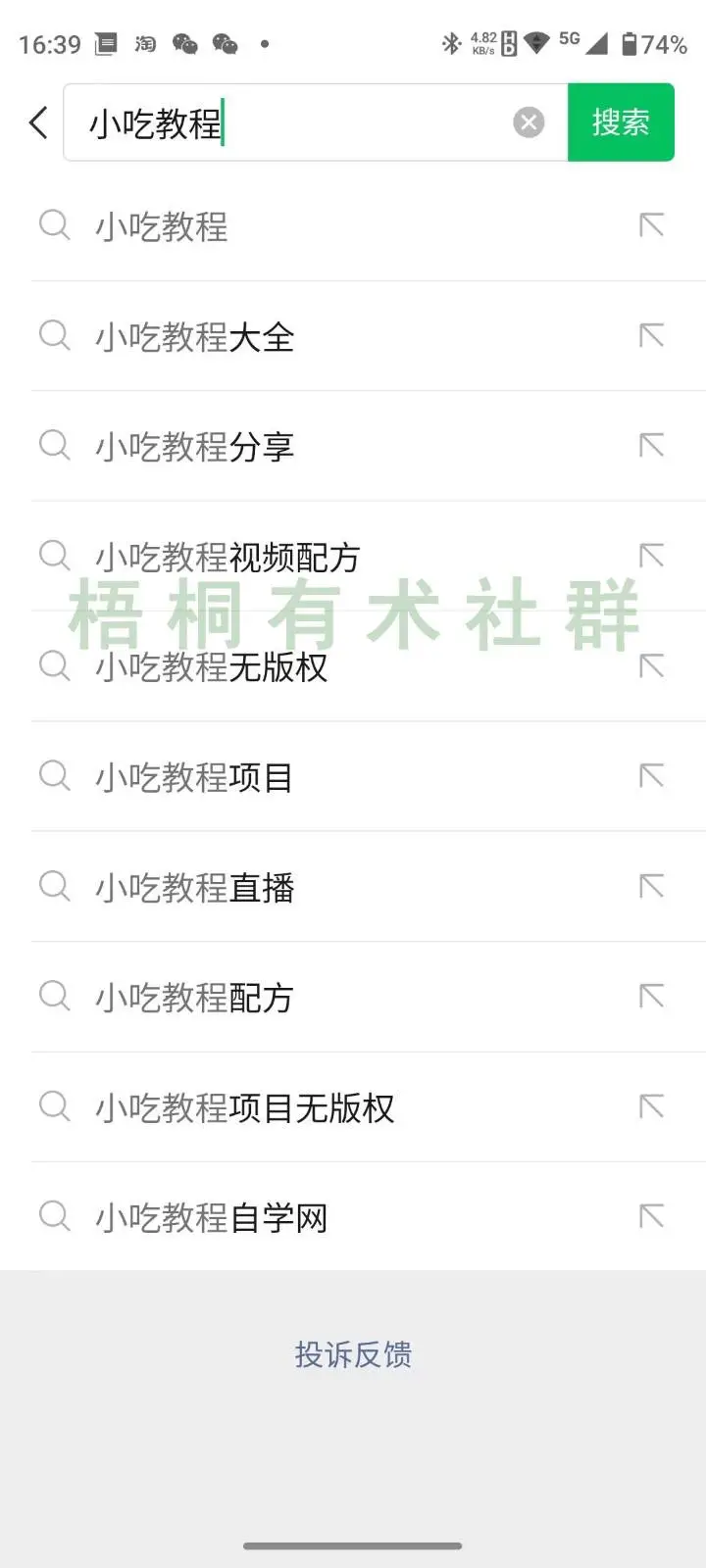Tap the fill-in arrow next to 小吃教程
This screenshot has height=1568, width=706.
coord(650,225)
